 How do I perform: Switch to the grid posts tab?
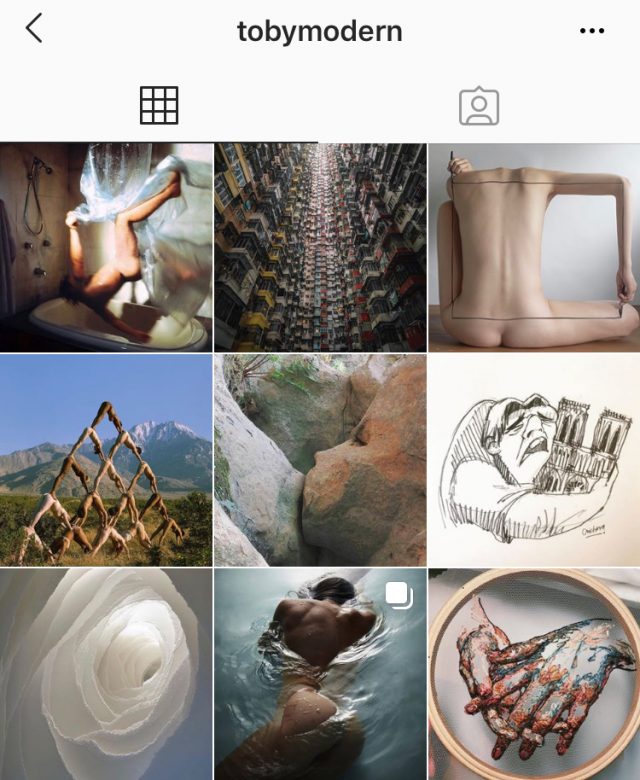pyautogui.click(x=159, y=105)
